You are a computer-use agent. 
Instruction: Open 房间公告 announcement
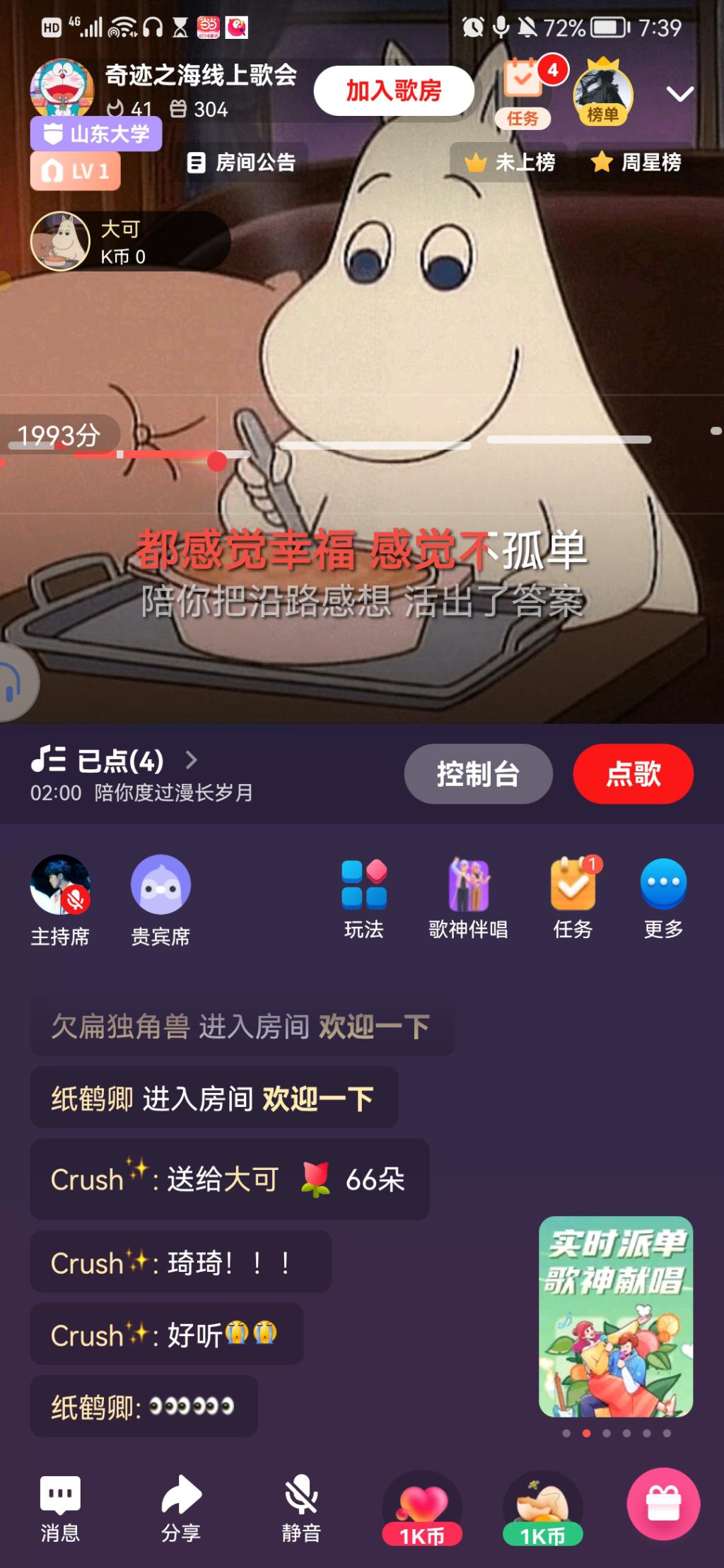[243, 163]
